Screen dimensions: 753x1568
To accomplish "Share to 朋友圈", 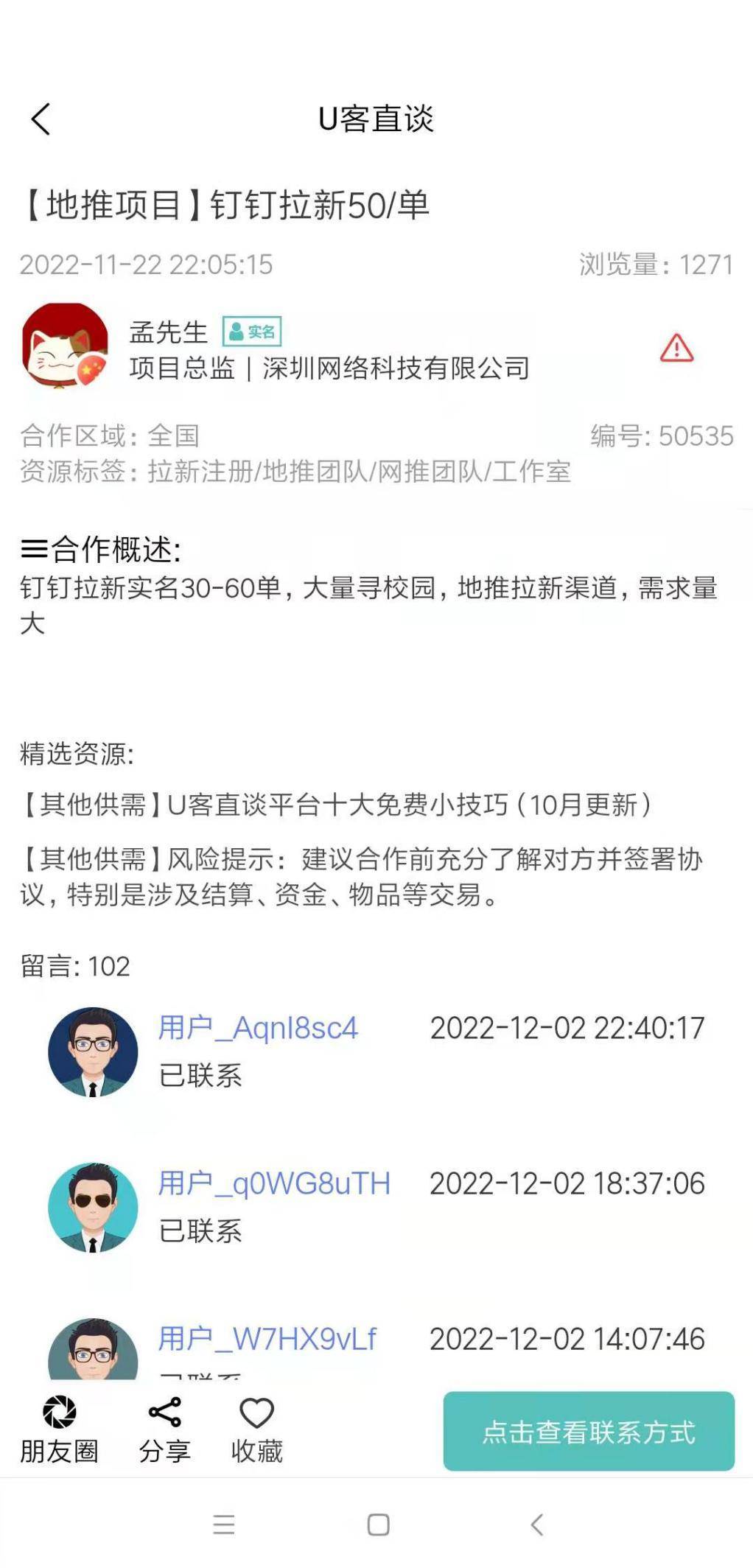I will coord(59,1429).
